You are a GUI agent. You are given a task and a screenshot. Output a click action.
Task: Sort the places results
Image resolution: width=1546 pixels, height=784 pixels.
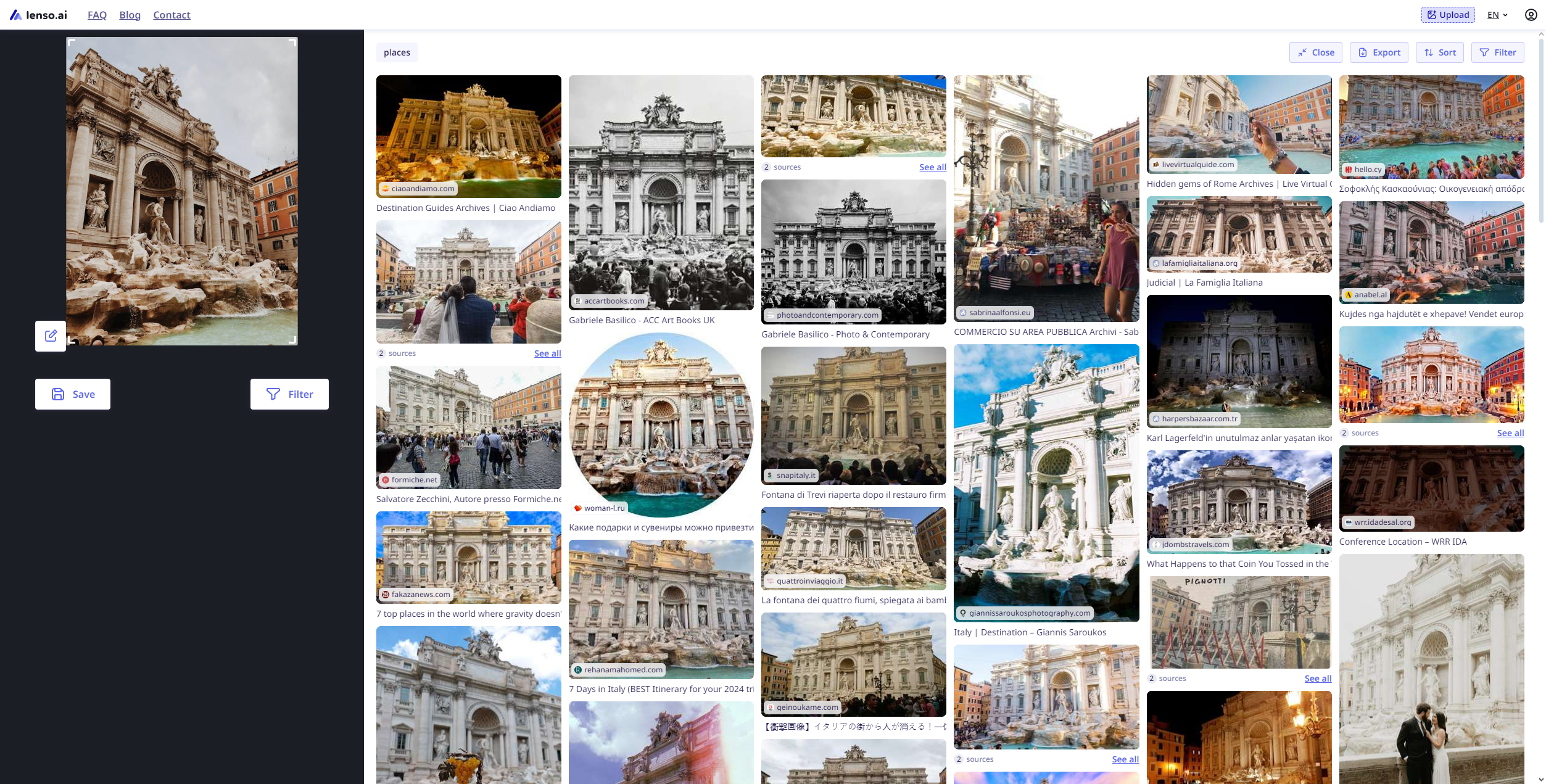pos(1439,52)
